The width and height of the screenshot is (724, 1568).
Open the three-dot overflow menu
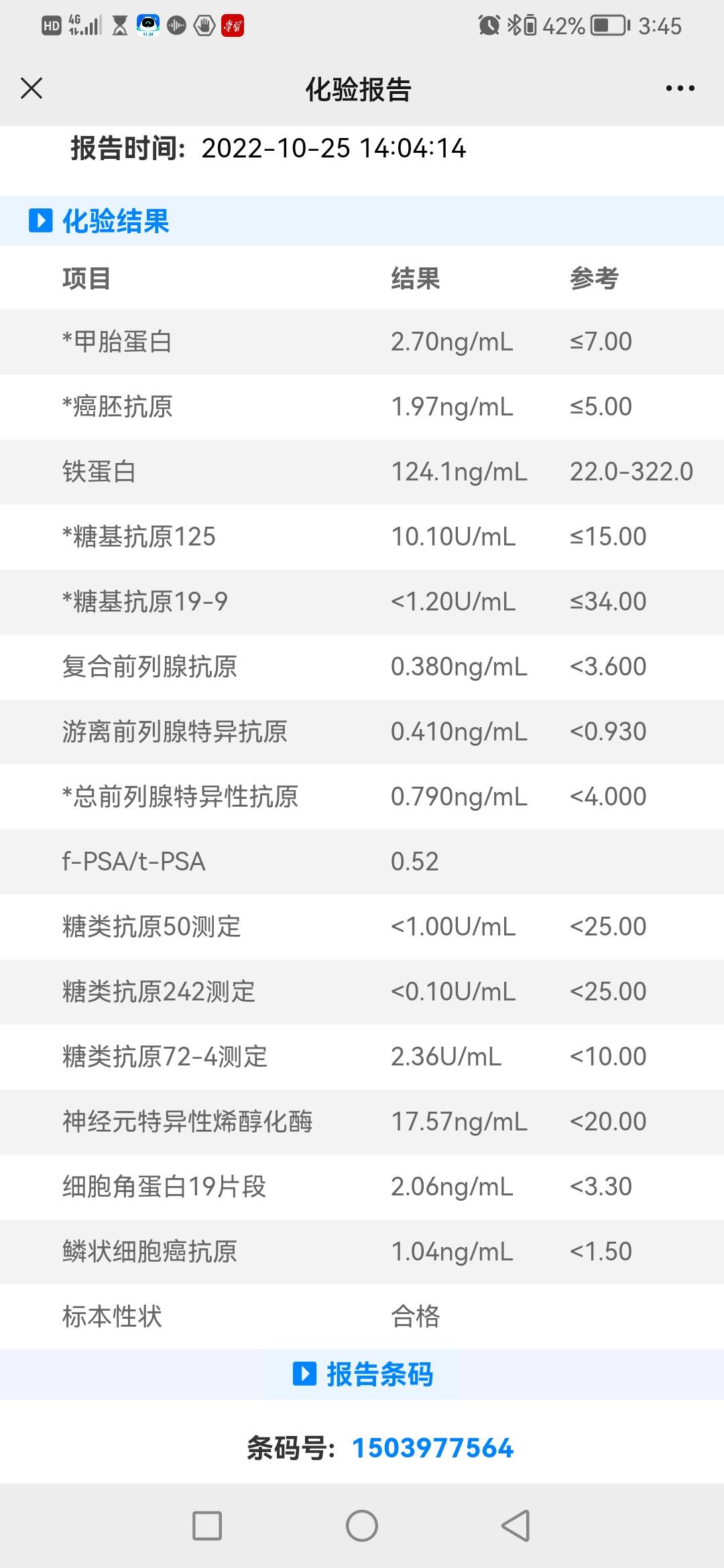pyautogui.click(x=680, y=88)
